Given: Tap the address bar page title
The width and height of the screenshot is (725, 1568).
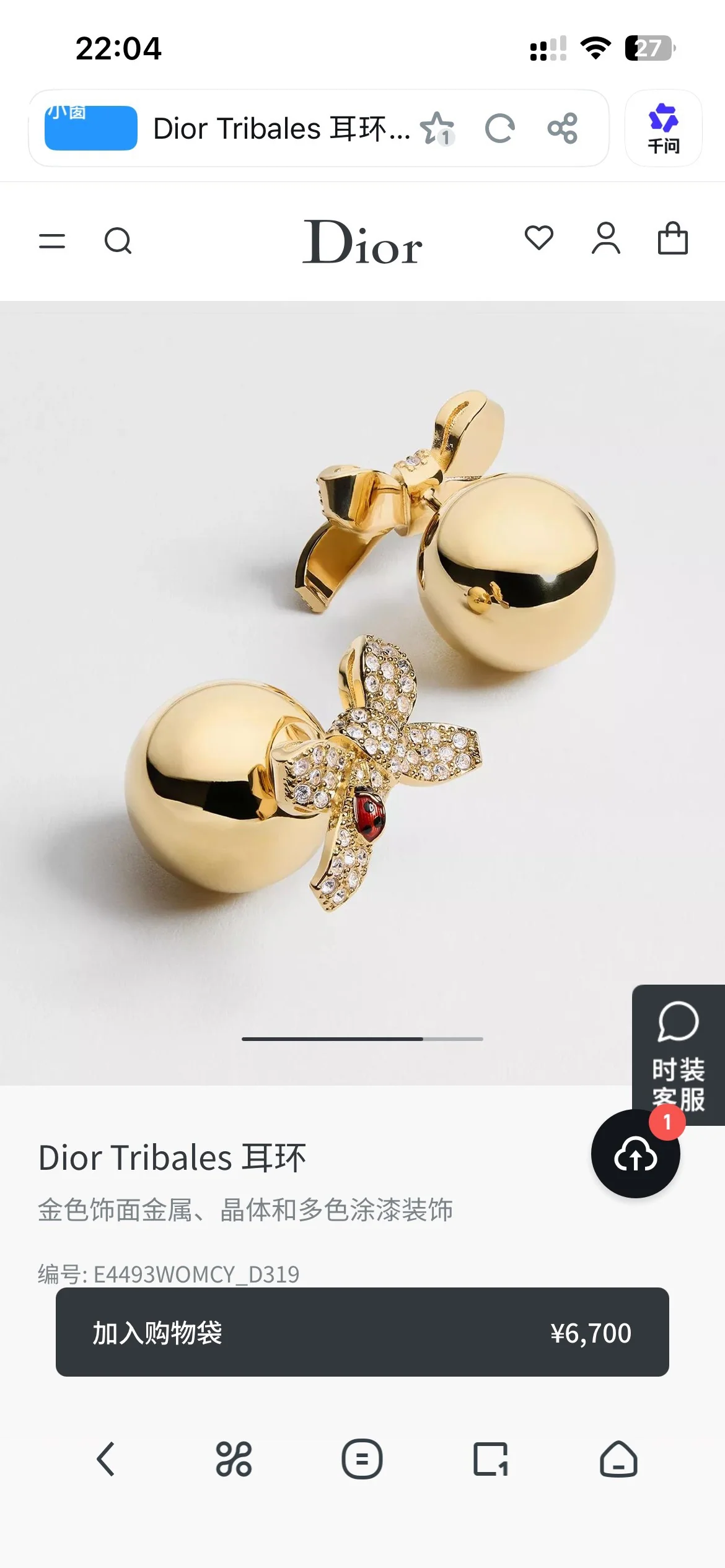Looking at the screenshot, I should (x=281, y=129).
